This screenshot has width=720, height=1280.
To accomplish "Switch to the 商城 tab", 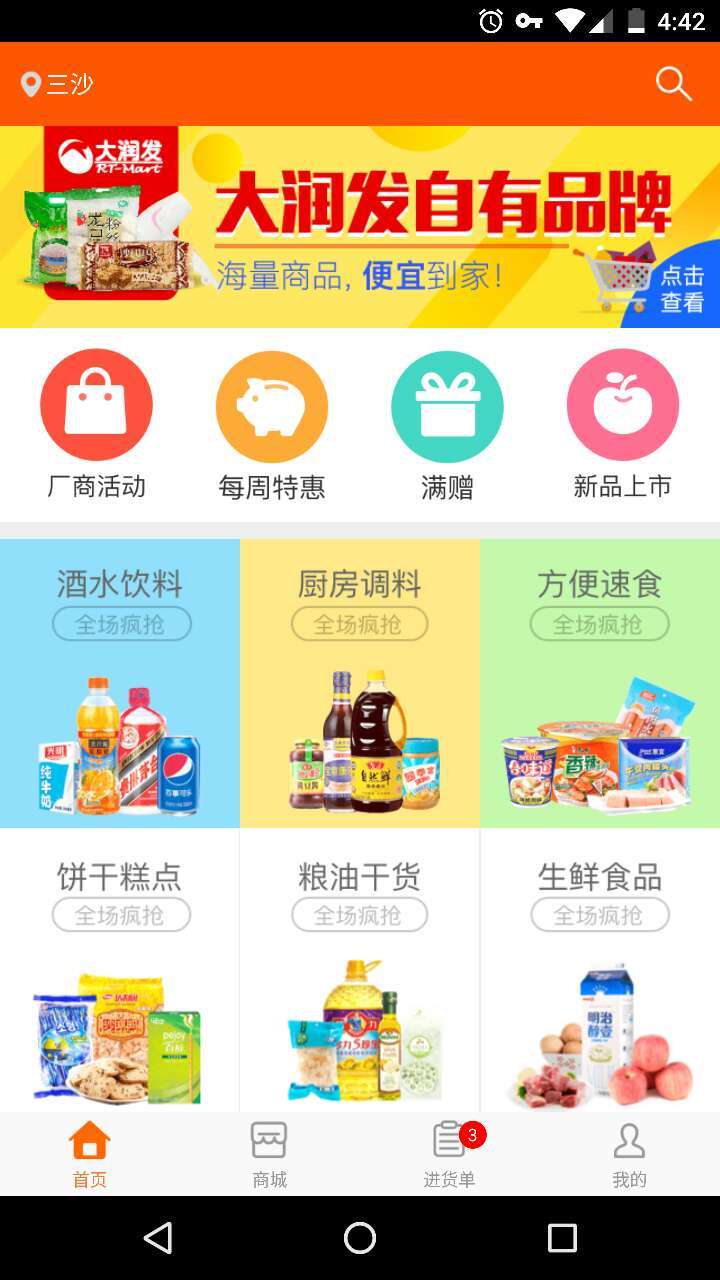I will pos(269,1154).
